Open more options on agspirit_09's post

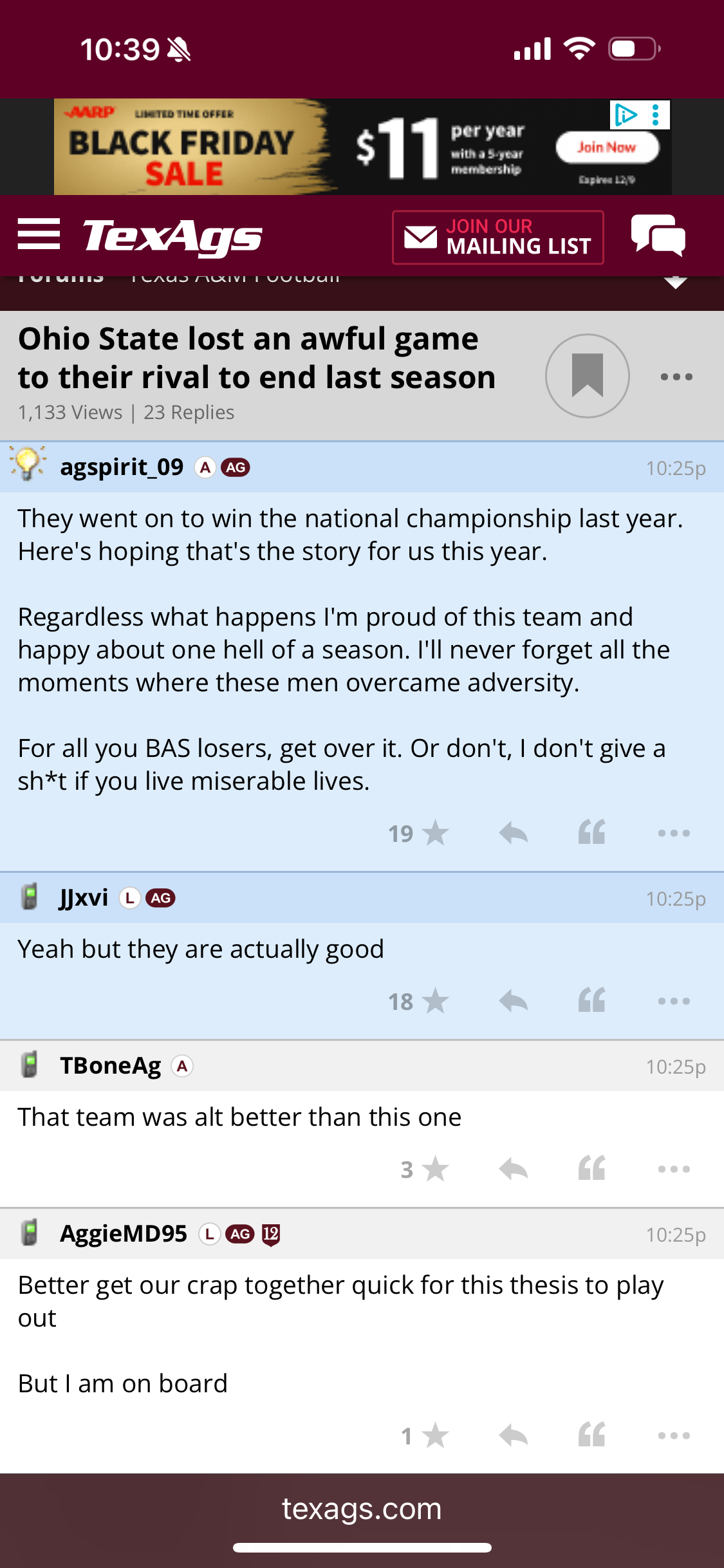coord(674,833)
